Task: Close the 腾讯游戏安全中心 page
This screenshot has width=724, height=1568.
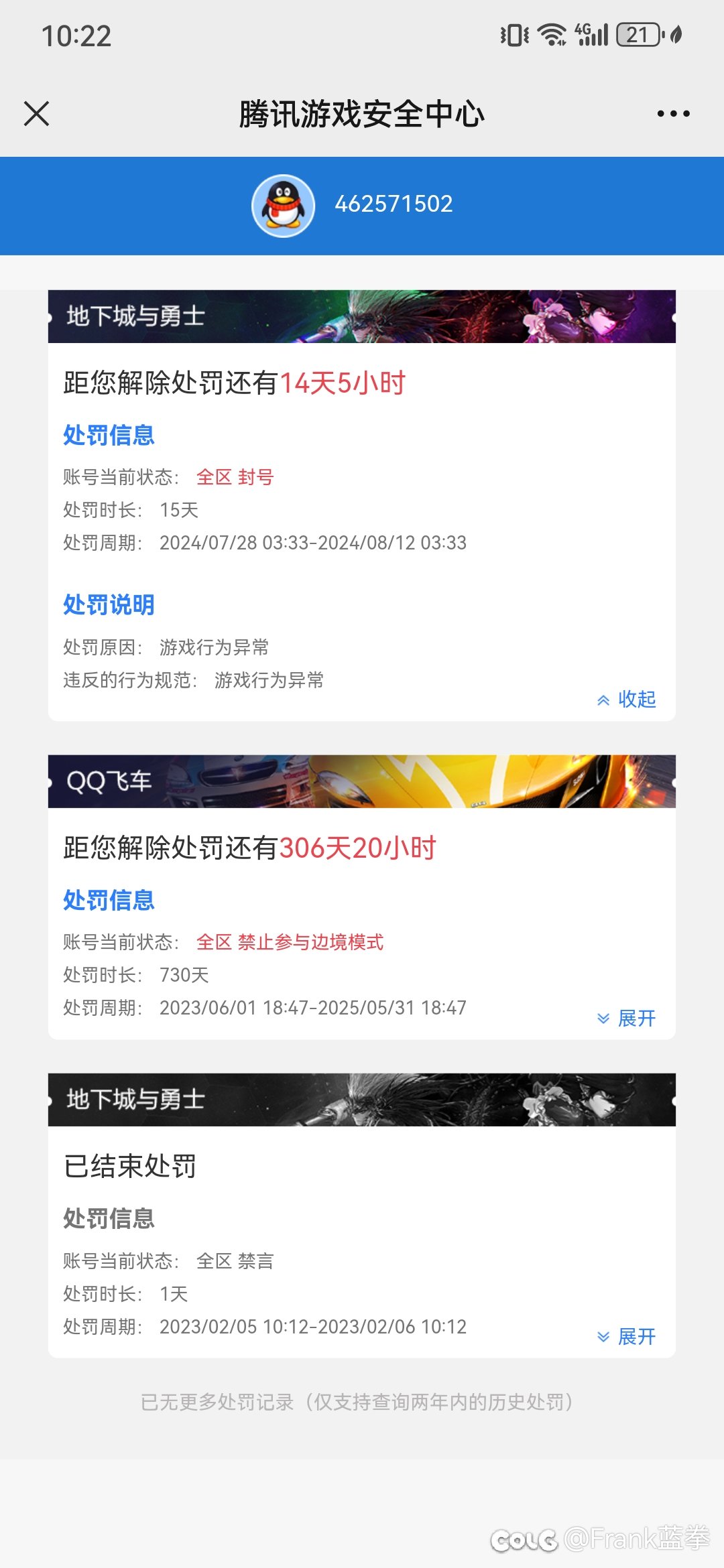Action: click(36, 113)
